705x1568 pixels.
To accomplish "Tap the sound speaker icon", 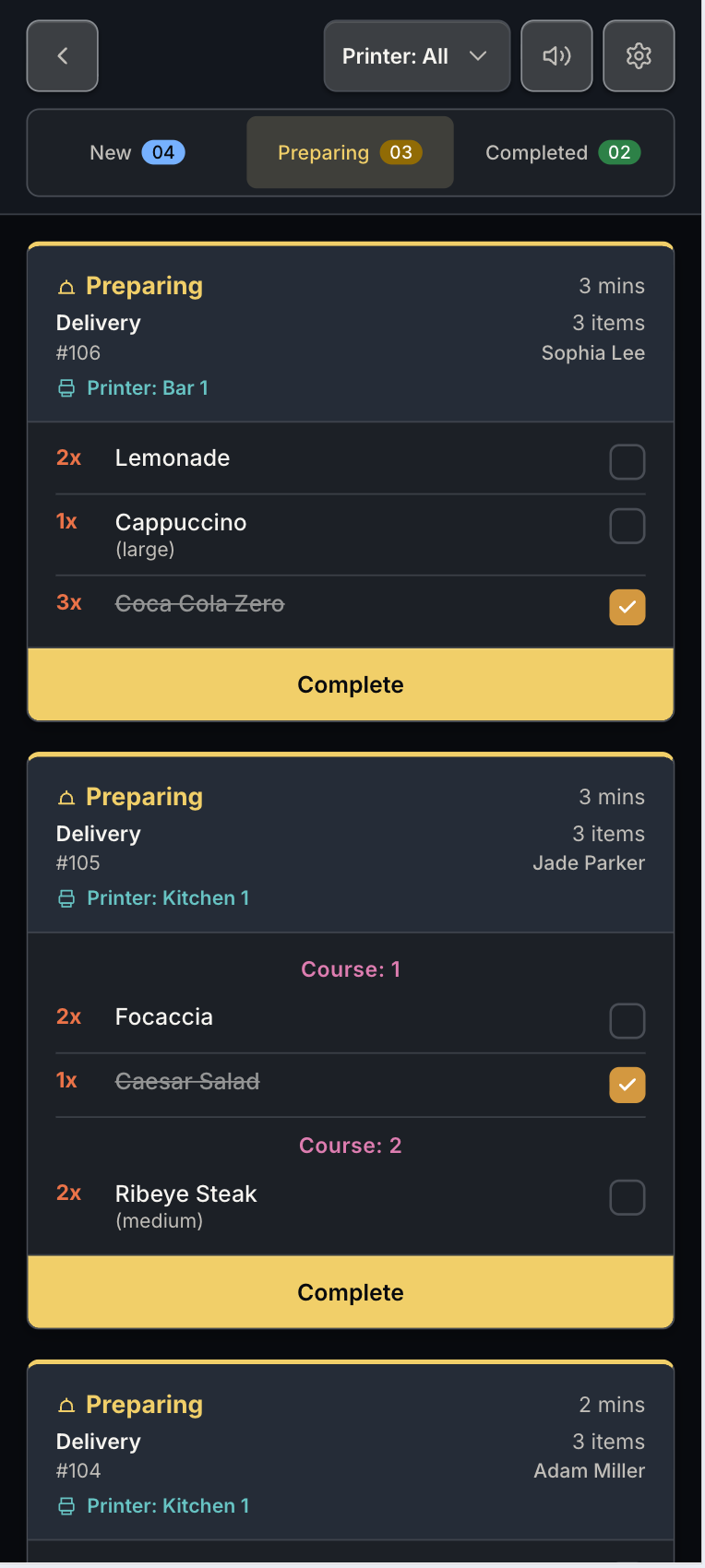I will 556,56.
